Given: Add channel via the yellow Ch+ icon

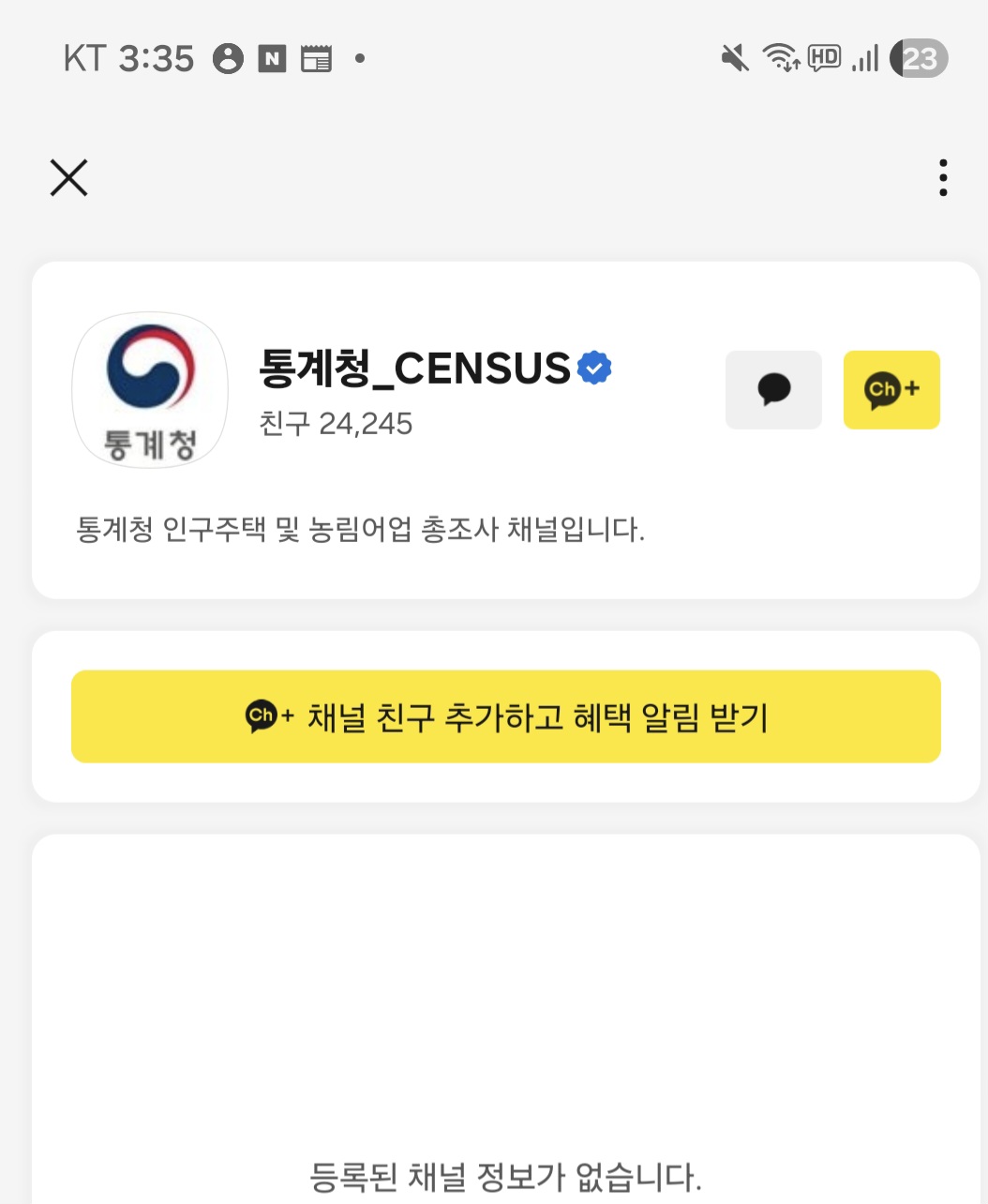Looking at the screenshot, I should click(891, 390).
